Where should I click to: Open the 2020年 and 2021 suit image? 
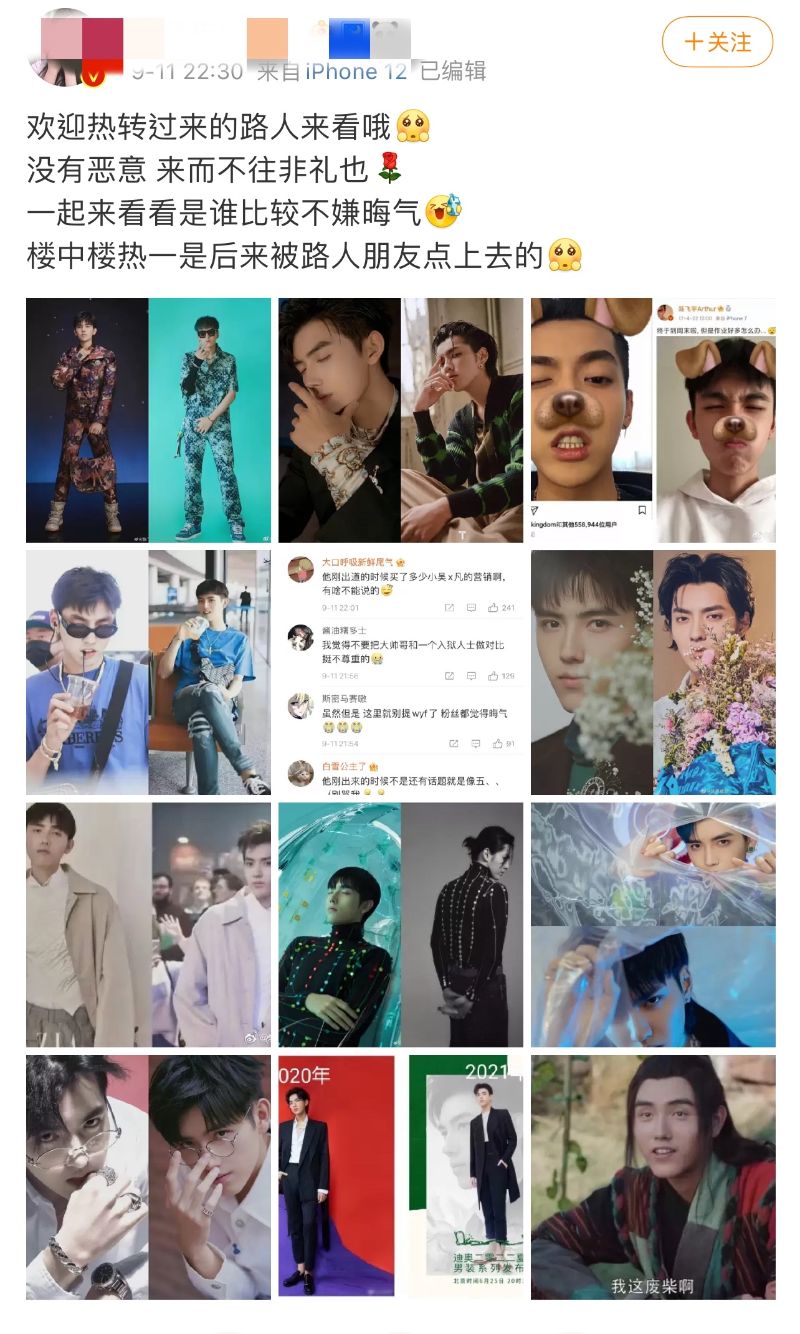(400, 1177)
